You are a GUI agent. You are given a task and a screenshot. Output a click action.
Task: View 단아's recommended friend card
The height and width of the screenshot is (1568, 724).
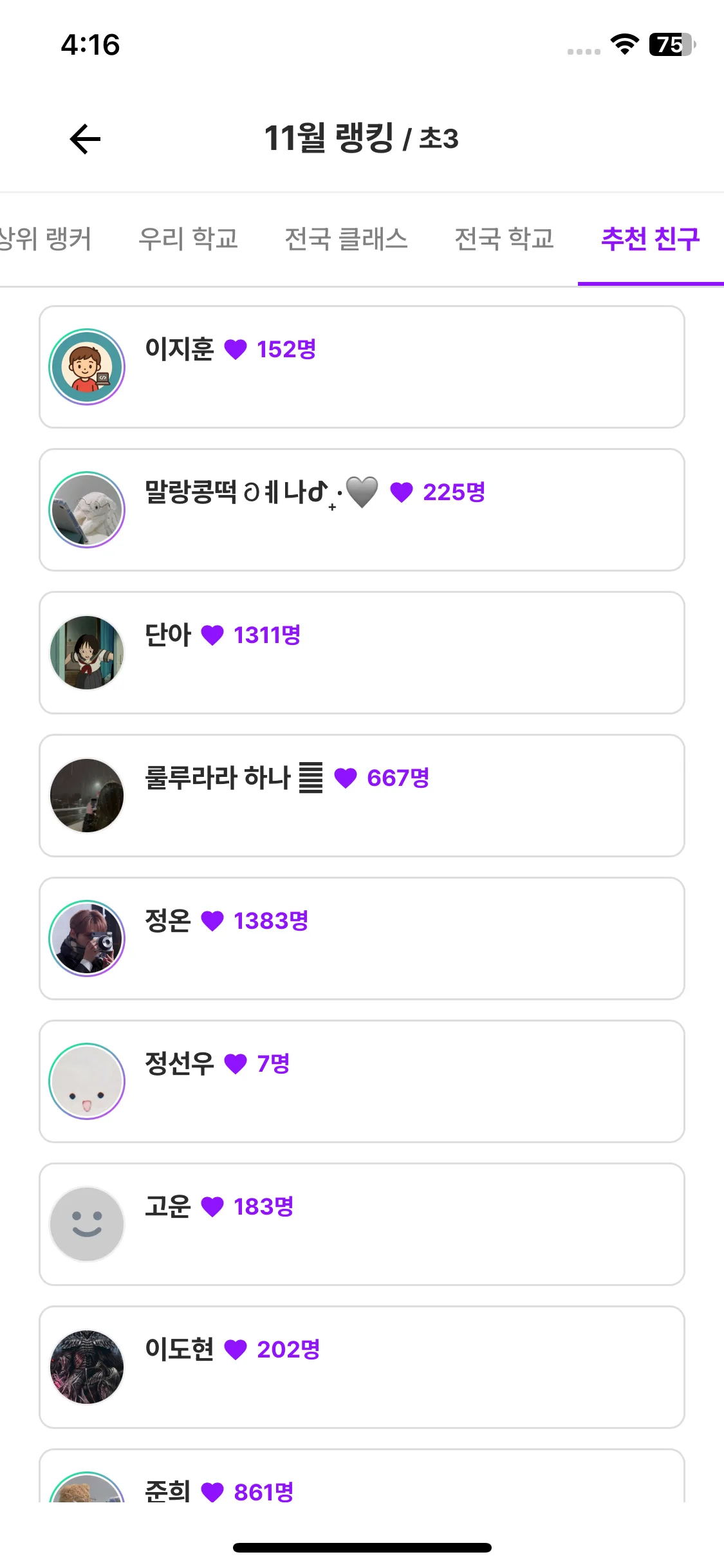(x=362, y=653)
